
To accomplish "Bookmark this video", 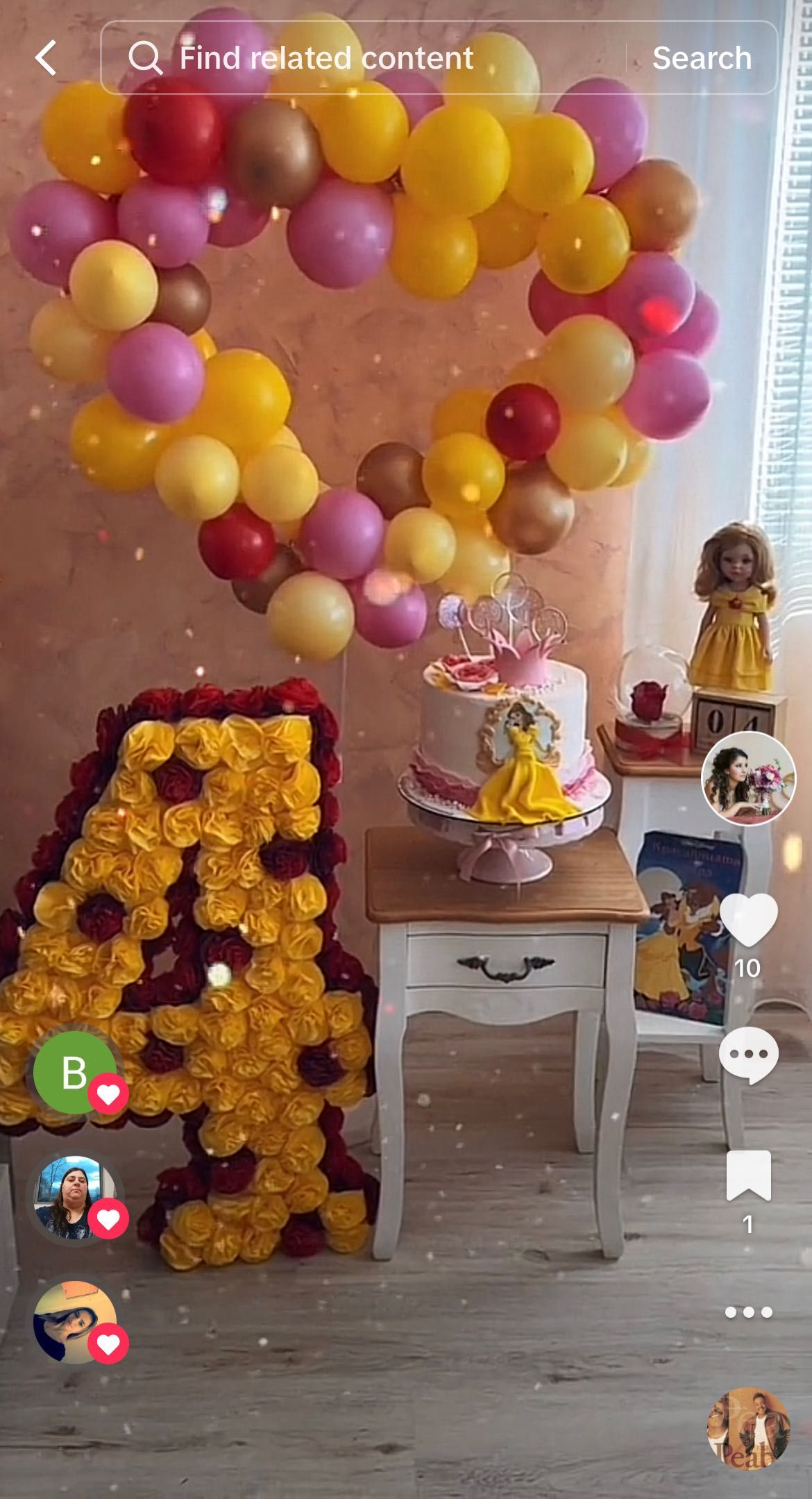I will coord(748,1176).
